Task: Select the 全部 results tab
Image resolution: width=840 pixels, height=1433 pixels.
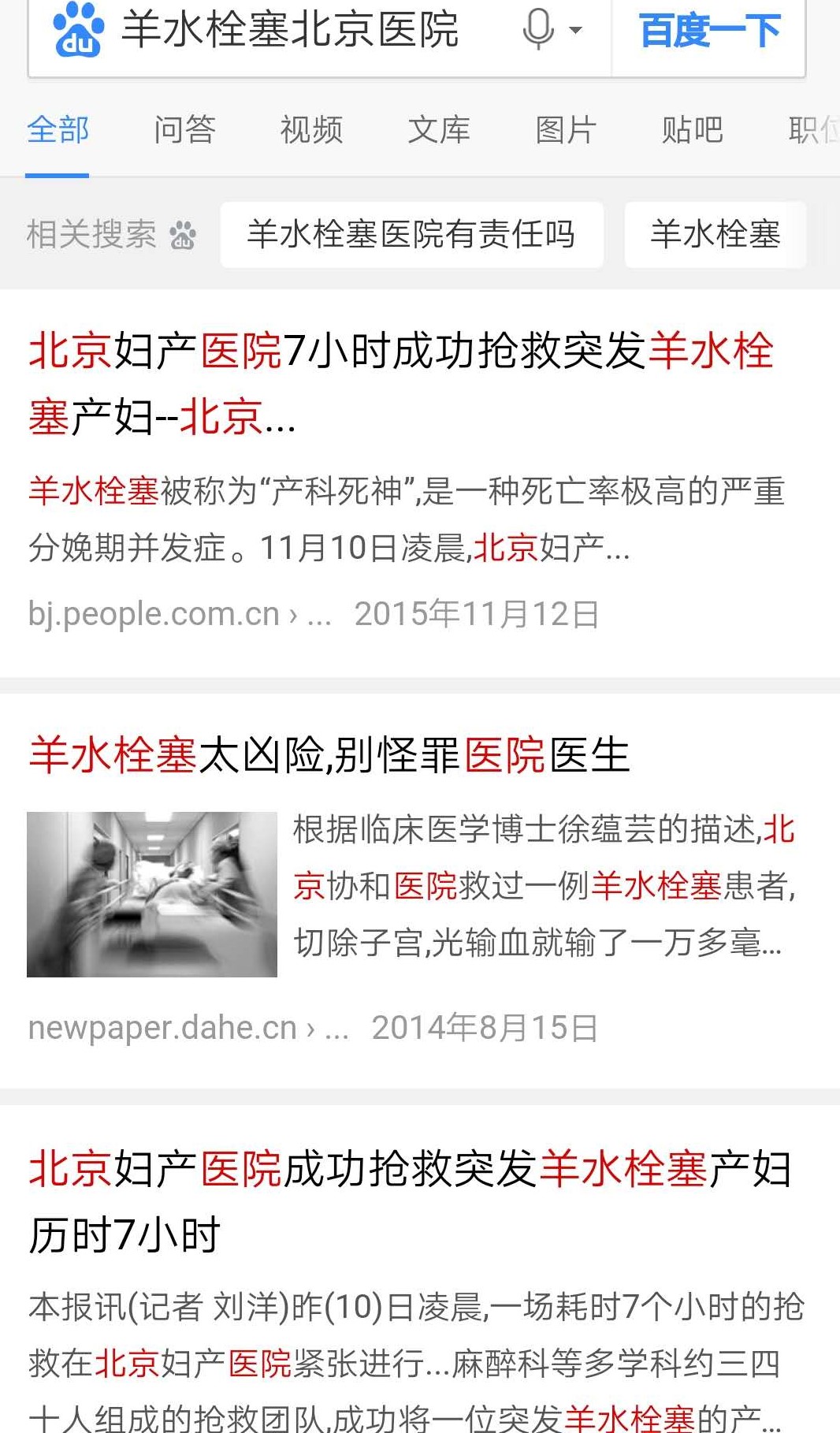Action: pyautogui.click(x=58, y=130)
